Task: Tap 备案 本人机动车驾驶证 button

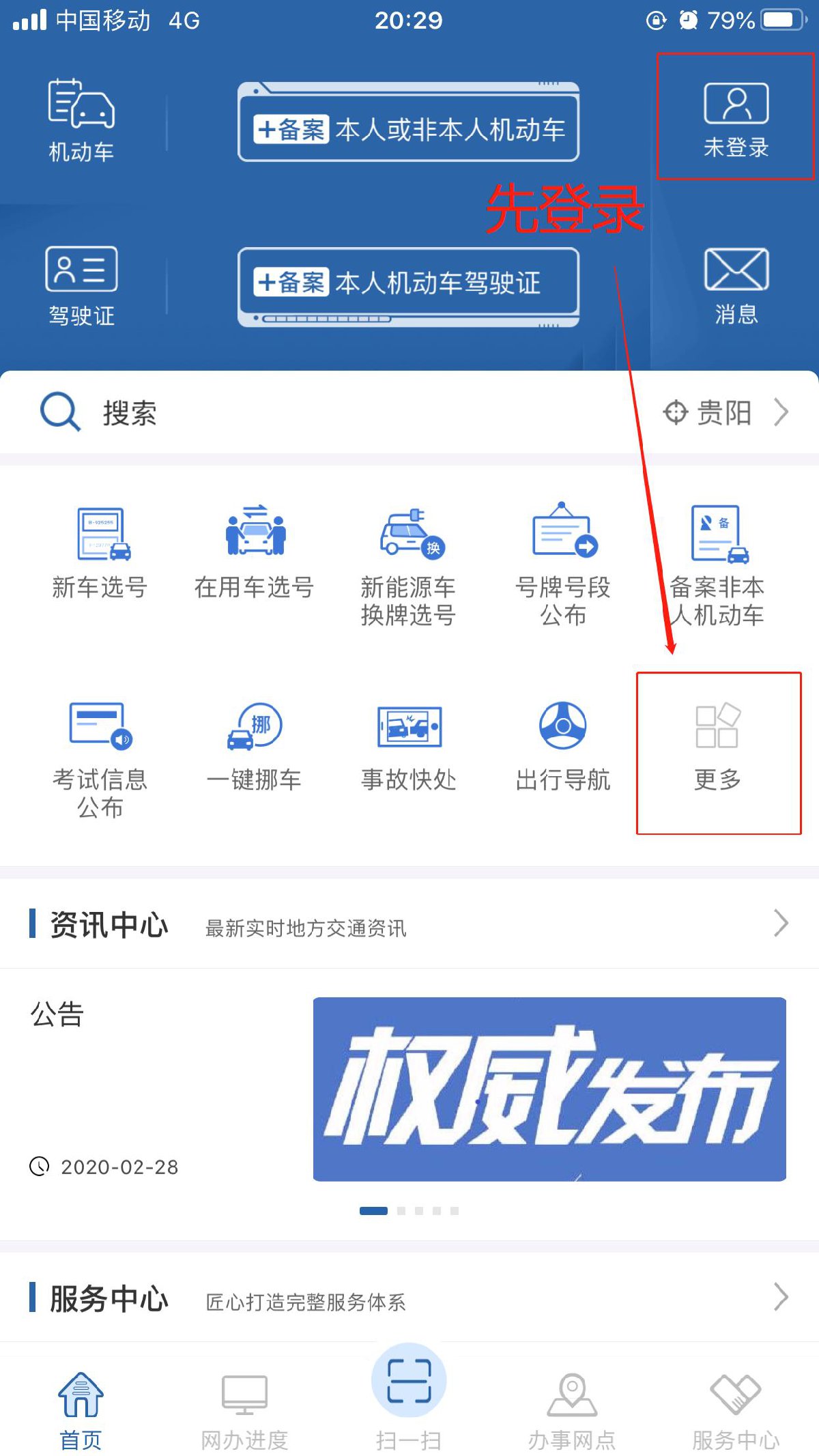Action: 408,281
